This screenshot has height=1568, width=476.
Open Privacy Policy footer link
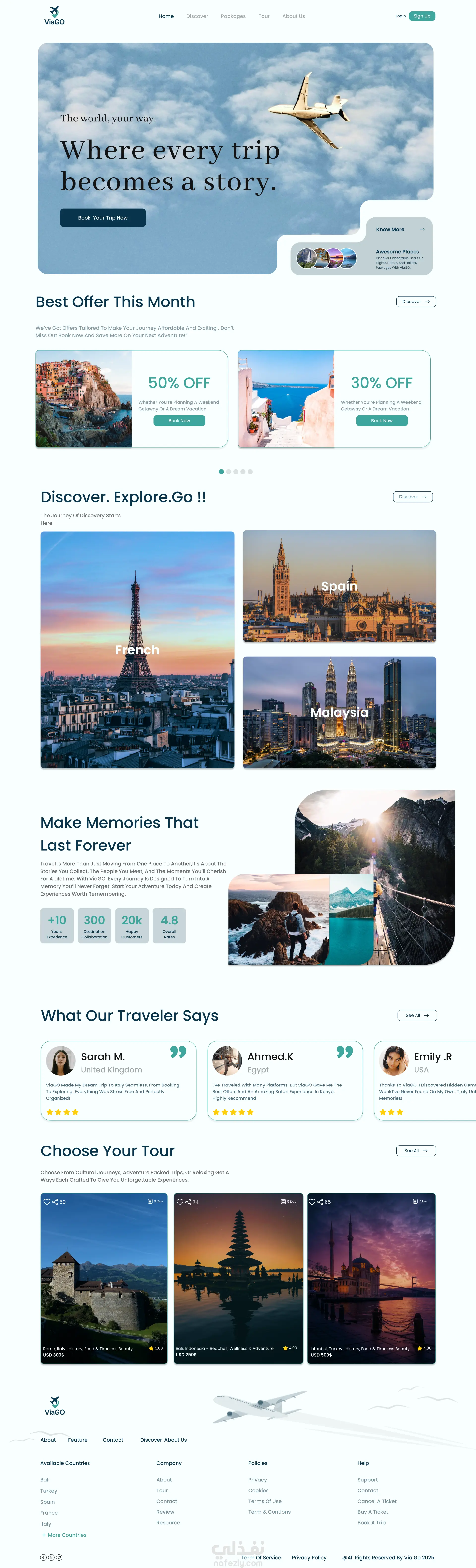(309, 1558)
